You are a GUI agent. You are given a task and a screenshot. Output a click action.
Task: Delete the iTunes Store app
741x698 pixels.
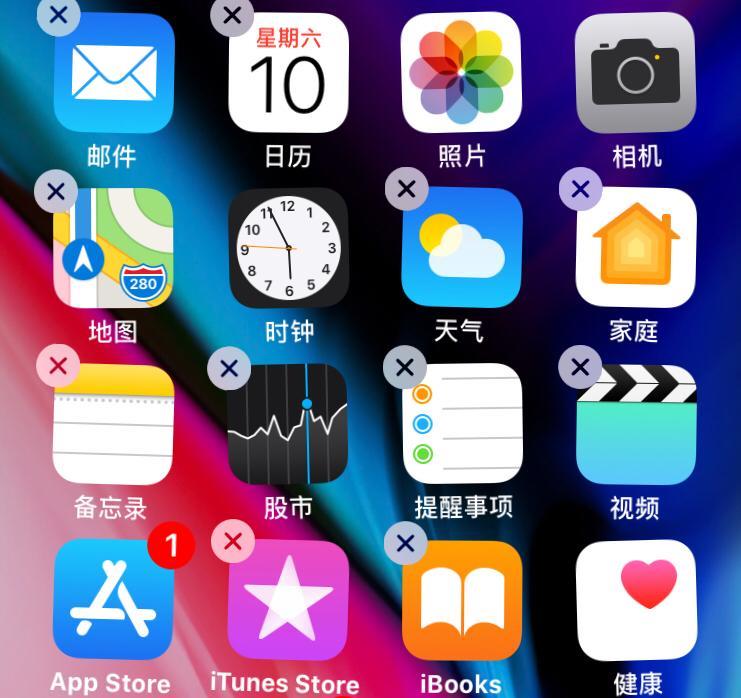[x=233, y=542]
